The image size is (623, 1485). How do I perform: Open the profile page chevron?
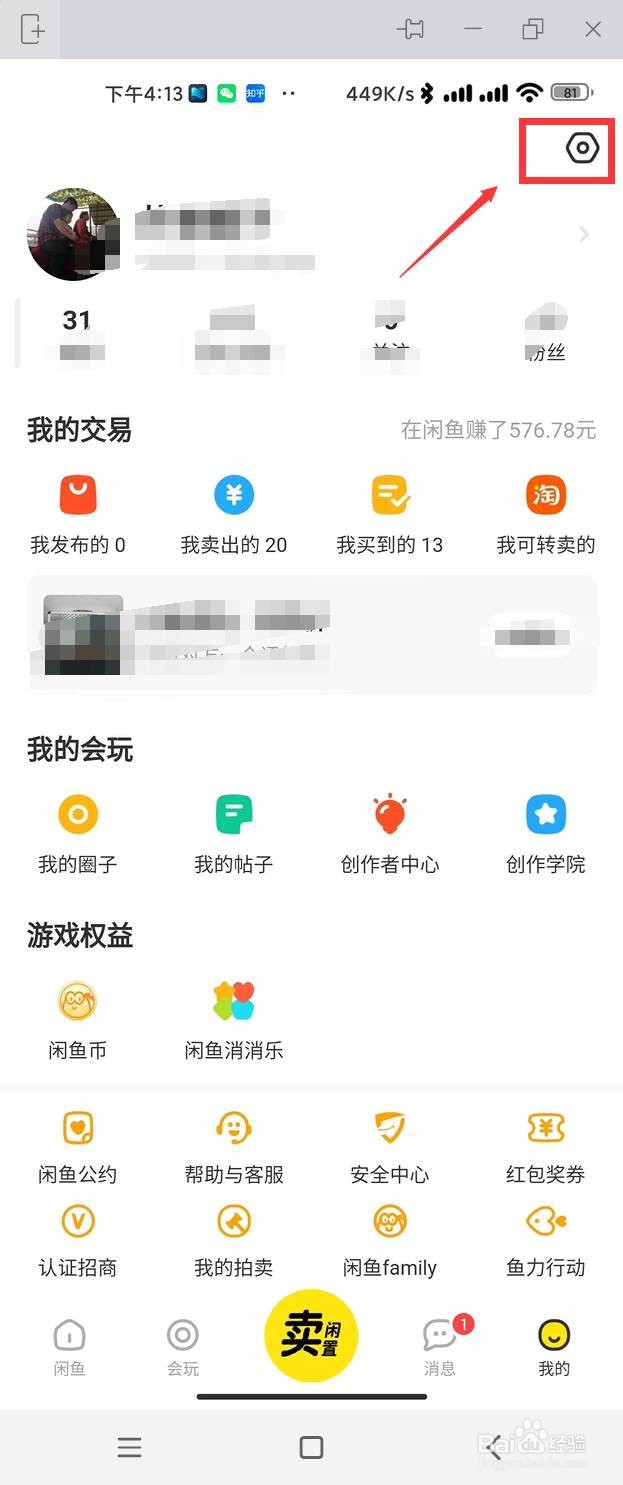[x=584, y=235]
